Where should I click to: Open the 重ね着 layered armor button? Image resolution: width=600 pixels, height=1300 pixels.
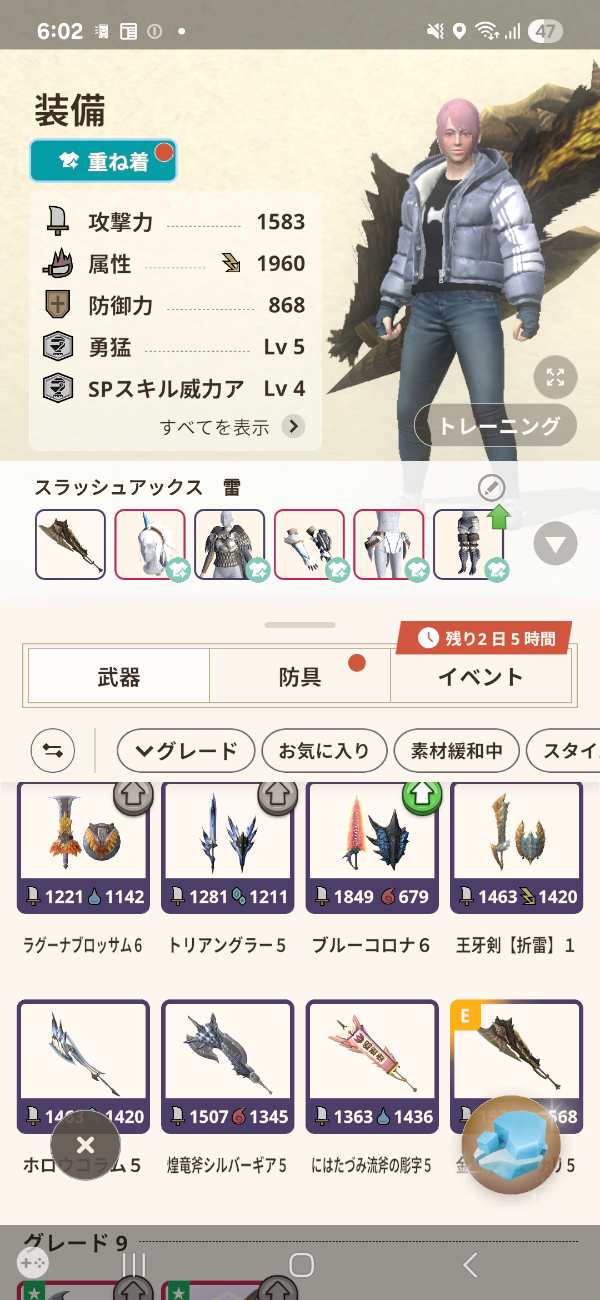coord(103,161)
